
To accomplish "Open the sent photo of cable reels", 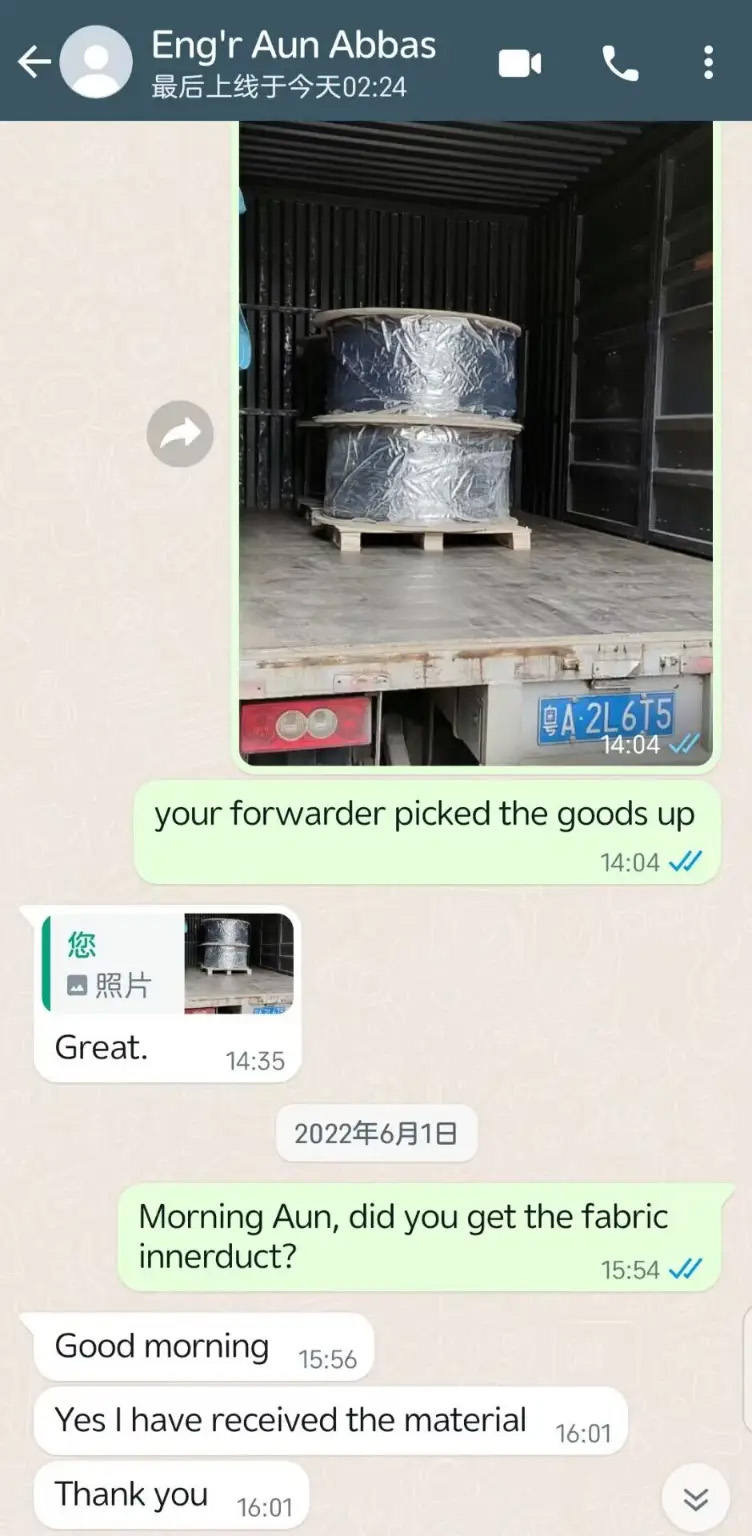I will [x=476, y=440].
